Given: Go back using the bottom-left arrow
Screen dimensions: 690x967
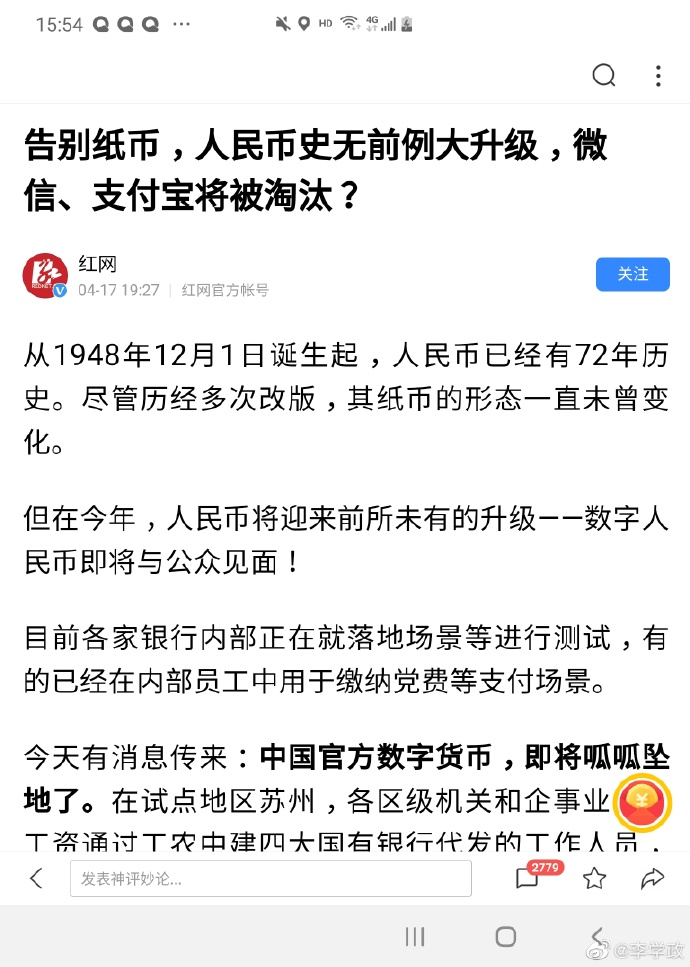Looking at the screenshot, I should [x=37, y=878].
